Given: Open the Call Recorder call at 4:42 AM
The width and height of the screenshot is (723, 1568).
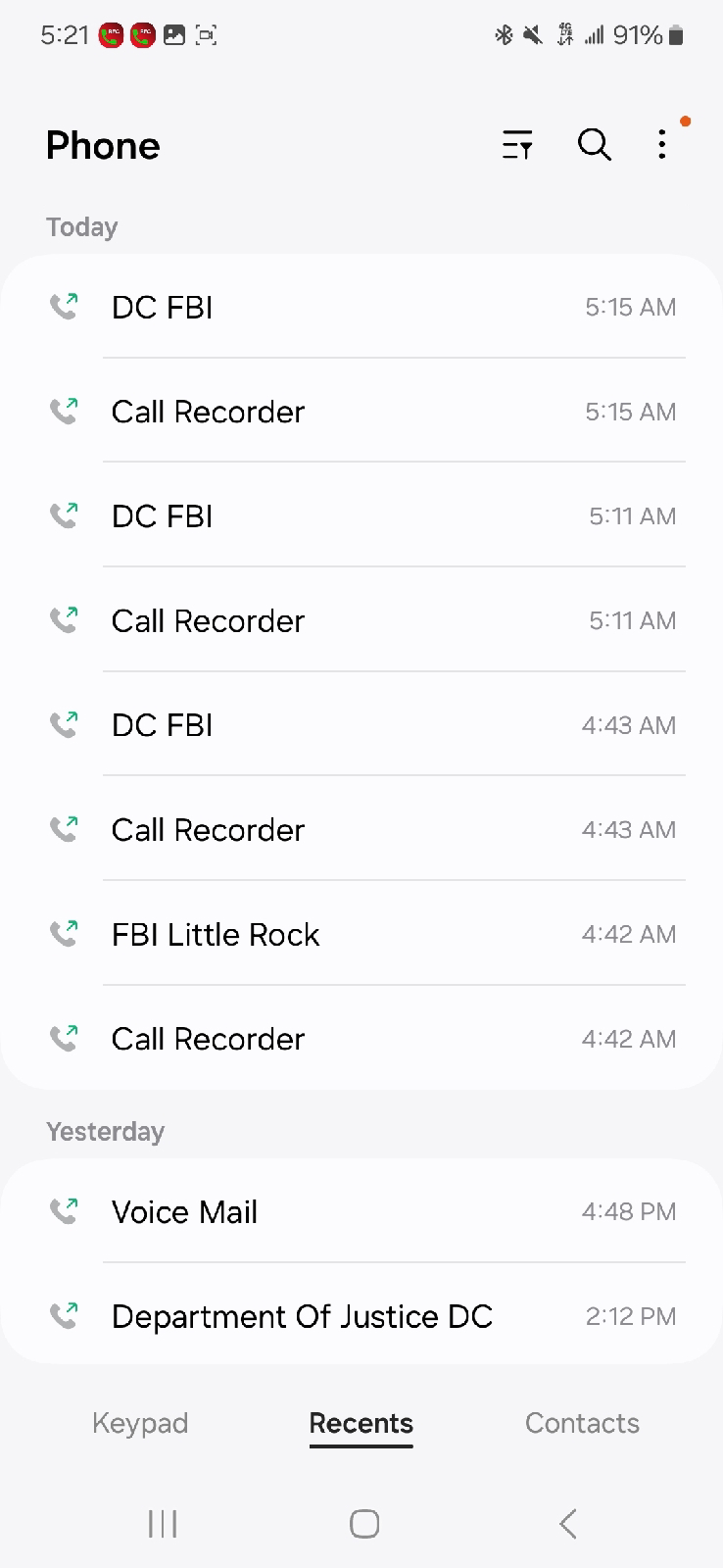Looking at the screenshot, I should tap(361, 1039).
